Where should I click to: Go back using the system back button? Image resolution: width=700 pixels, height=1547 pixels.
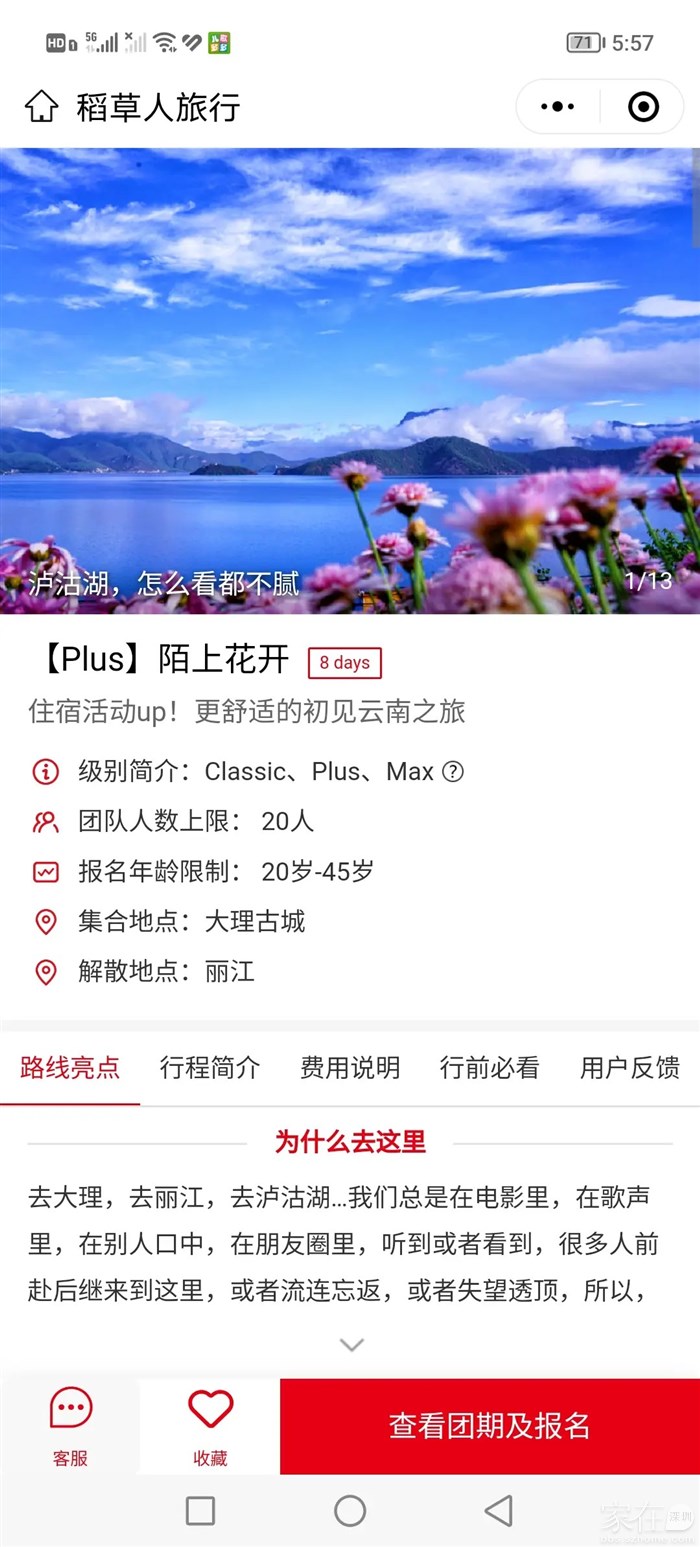tap(498, 1510)
